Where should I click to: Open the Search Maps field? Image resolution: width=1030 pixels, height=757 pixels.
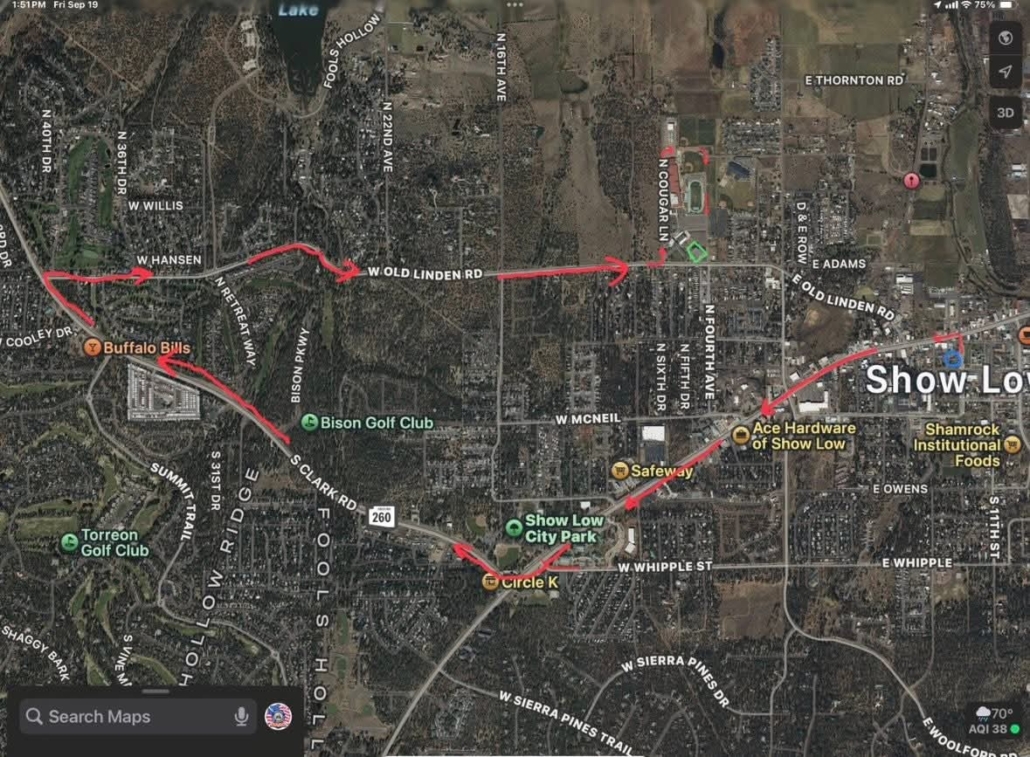(x=130, y=716)
